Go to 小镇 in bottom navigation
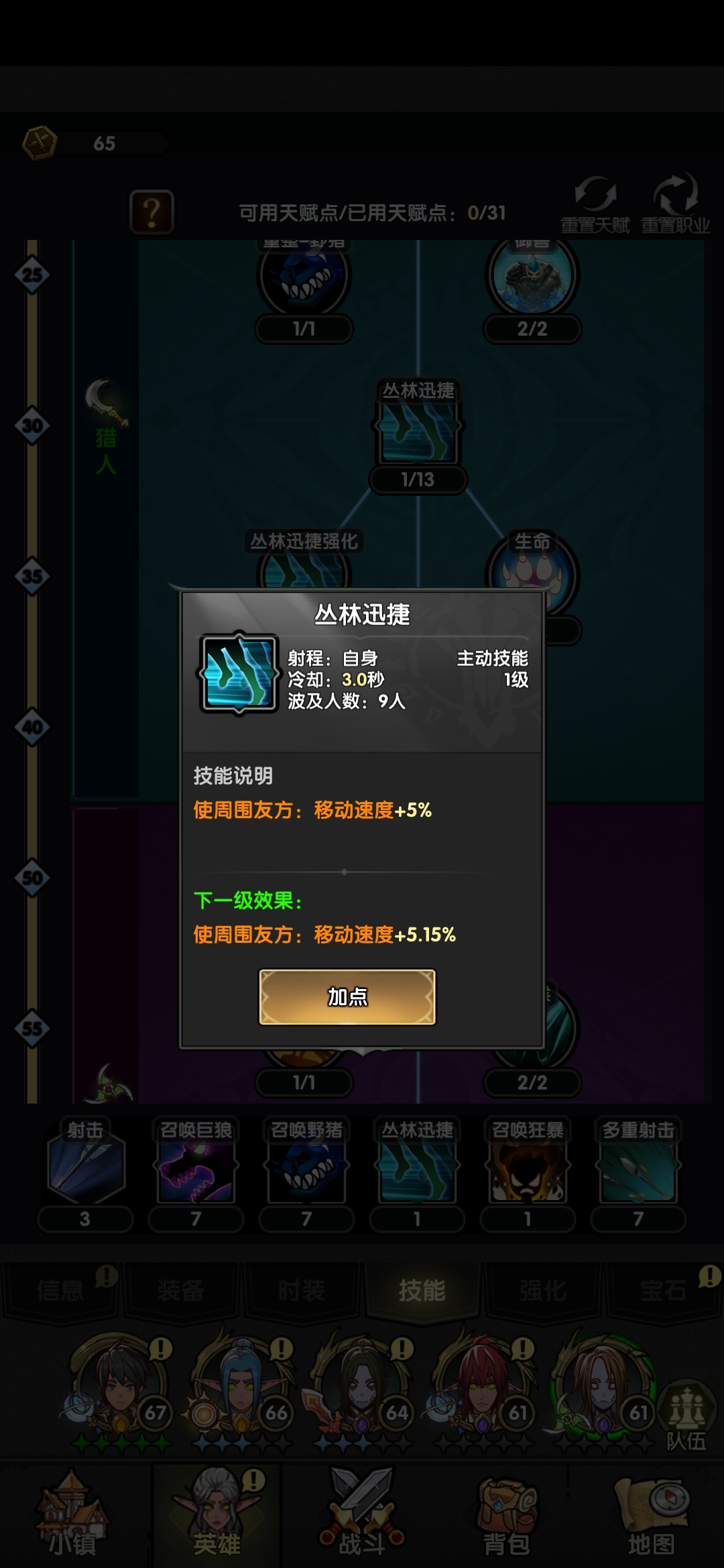 coord(72,1514)
